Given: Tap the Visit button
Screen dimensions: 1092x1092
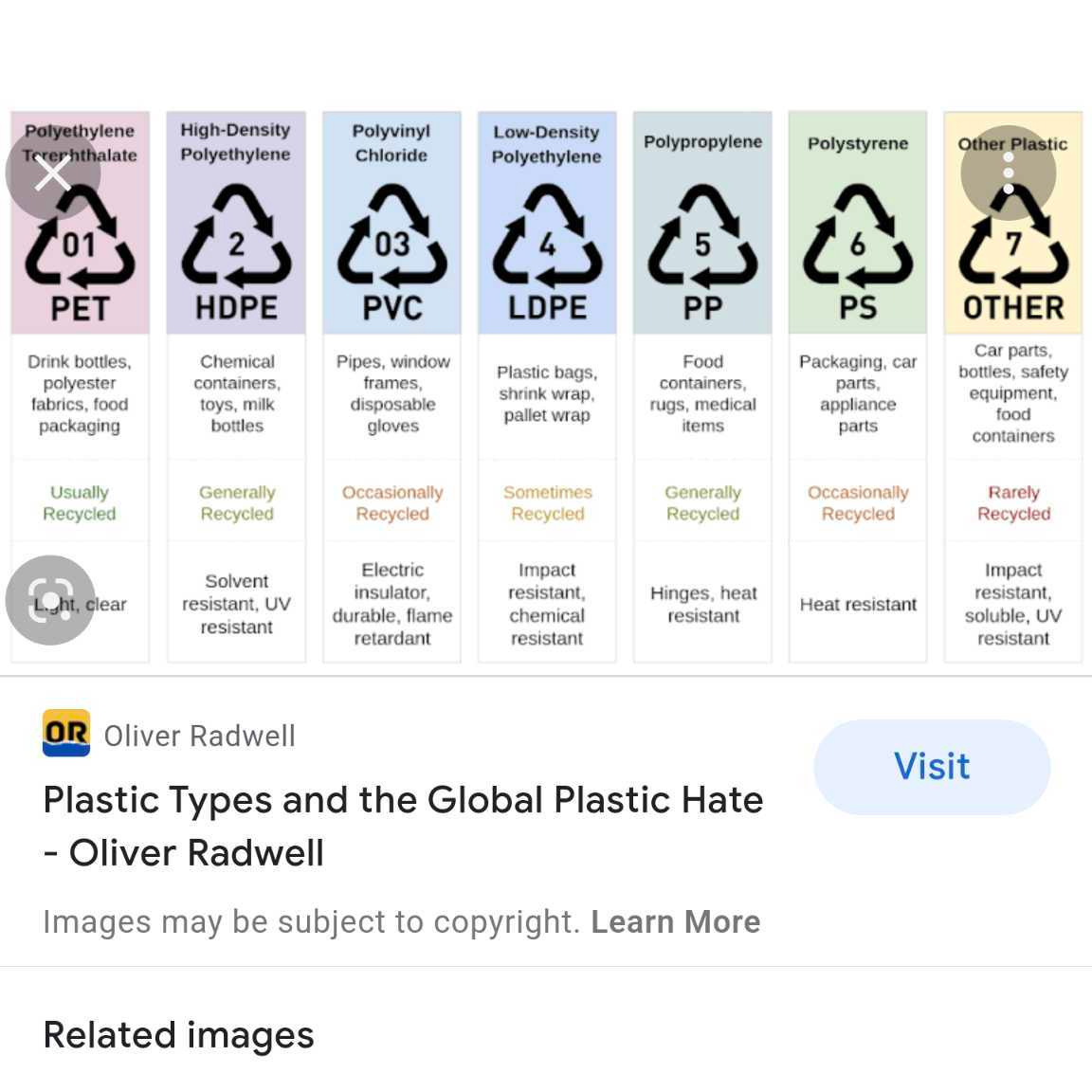Looking at the screenshot, I should [x=931, y=766].
